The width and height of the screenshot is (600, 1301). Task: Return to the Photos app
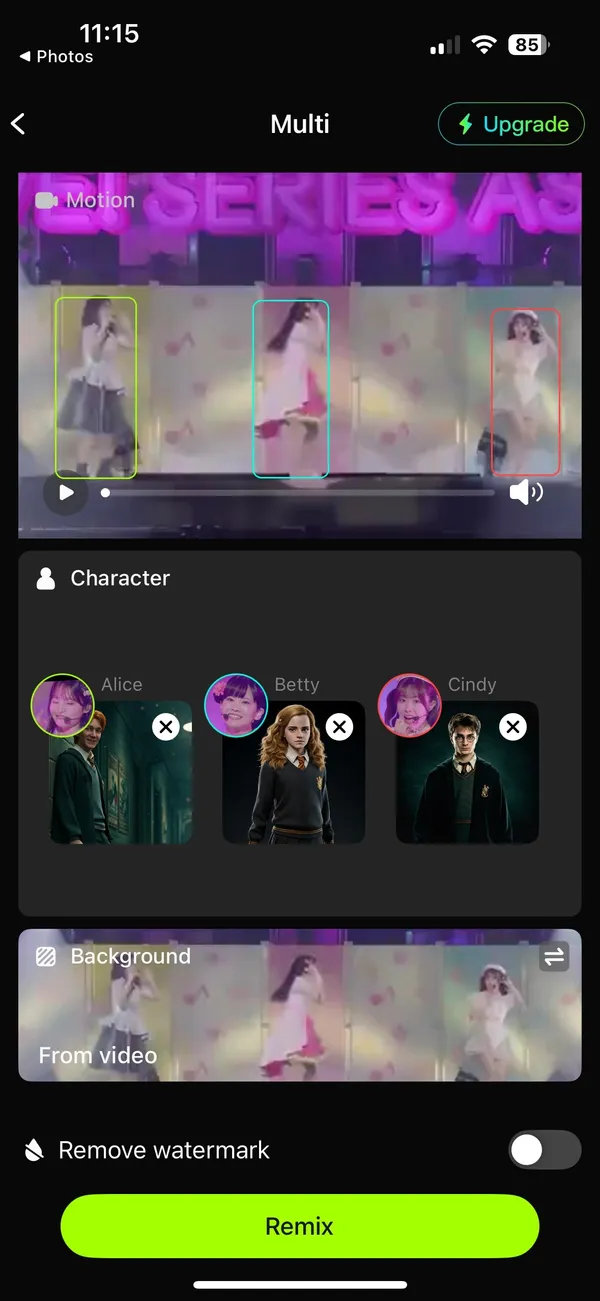pyautogui.click(x=56, y=57)
